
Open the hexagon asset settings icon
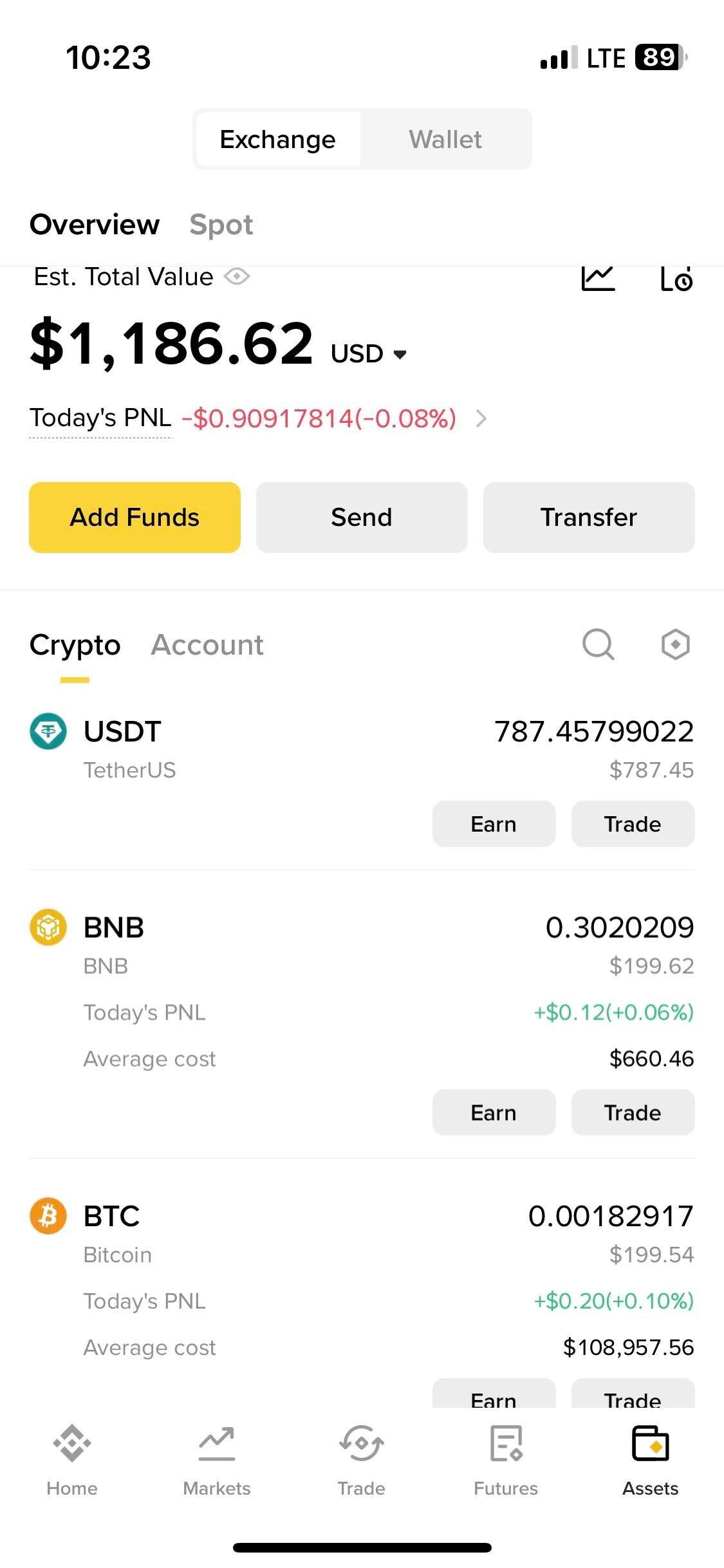point(676,644)
